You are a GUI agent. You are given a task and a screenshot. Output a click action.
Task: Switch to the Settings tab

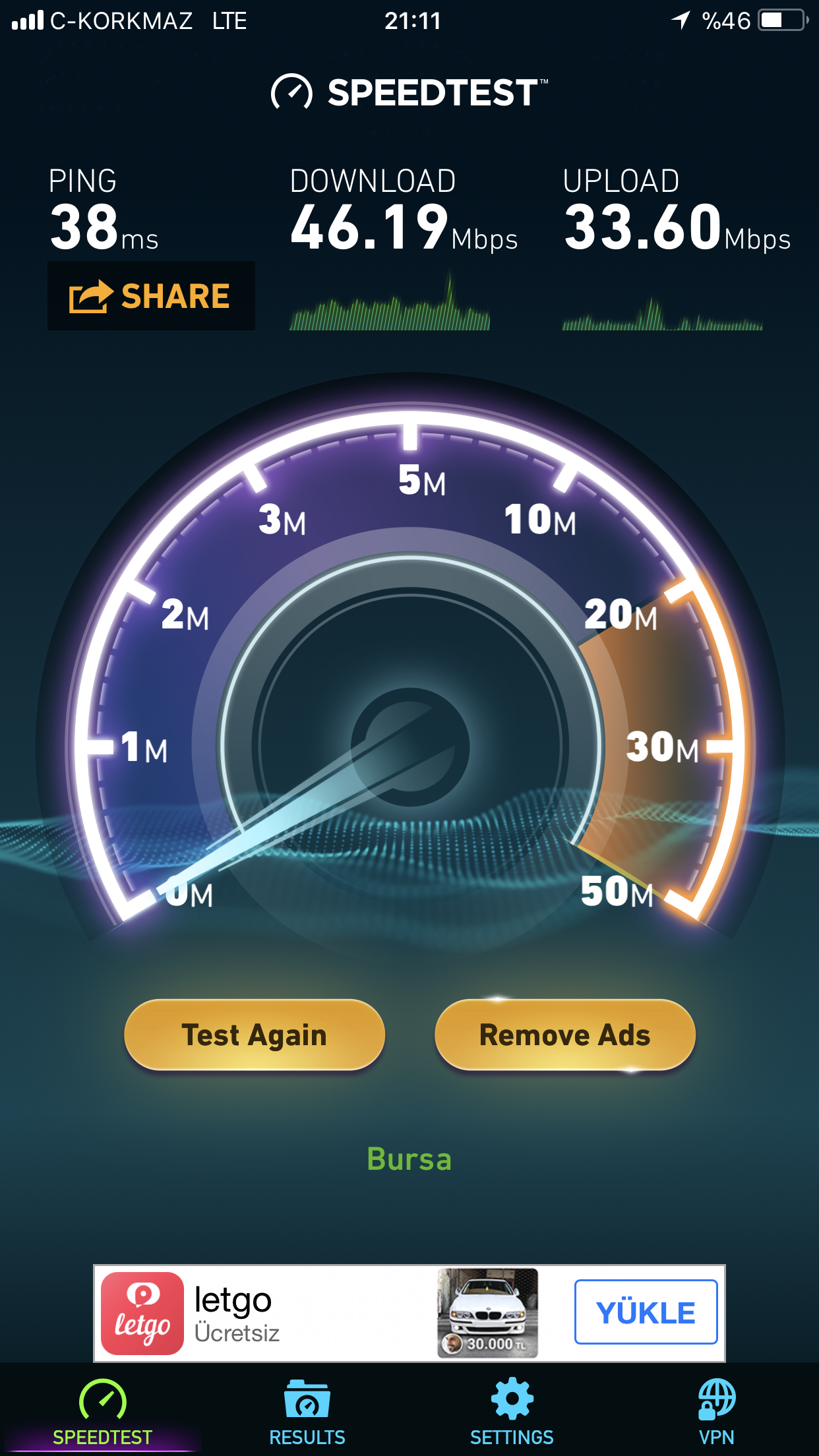tap(512, 1412)
